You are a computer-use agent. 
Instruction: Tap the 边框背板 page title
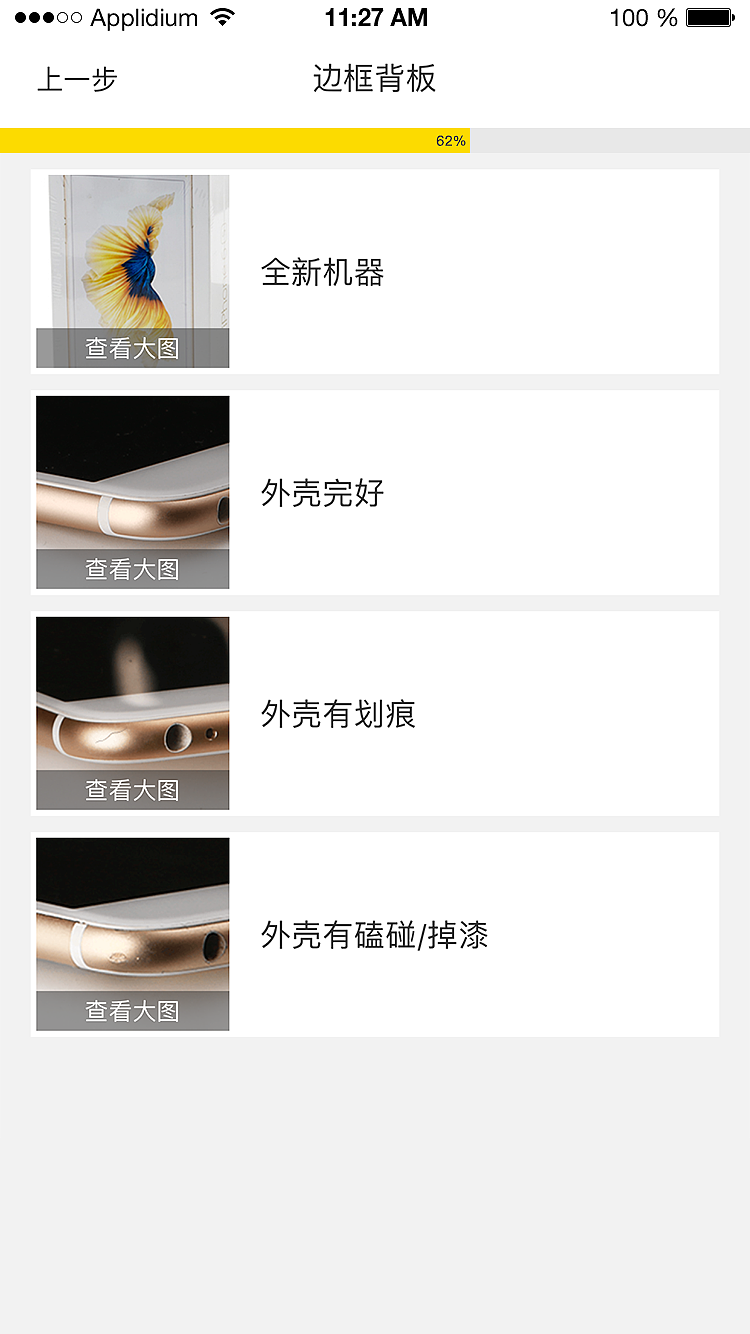pyautogui.click(x=374, y=77)
